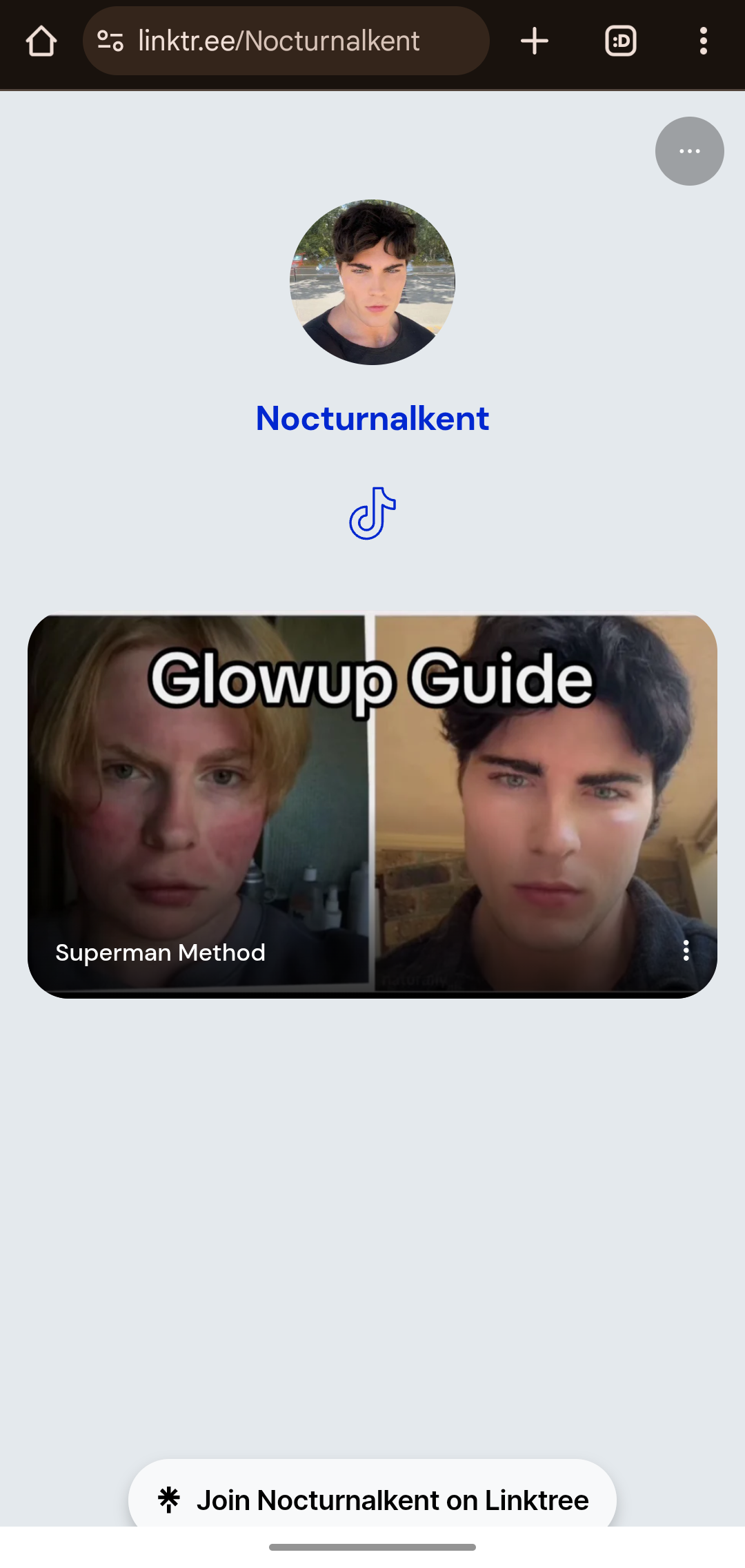Join Nocturnalkent on Linktree
745x1568 pixels.
pyautogui.click(x=372, y=1500)
